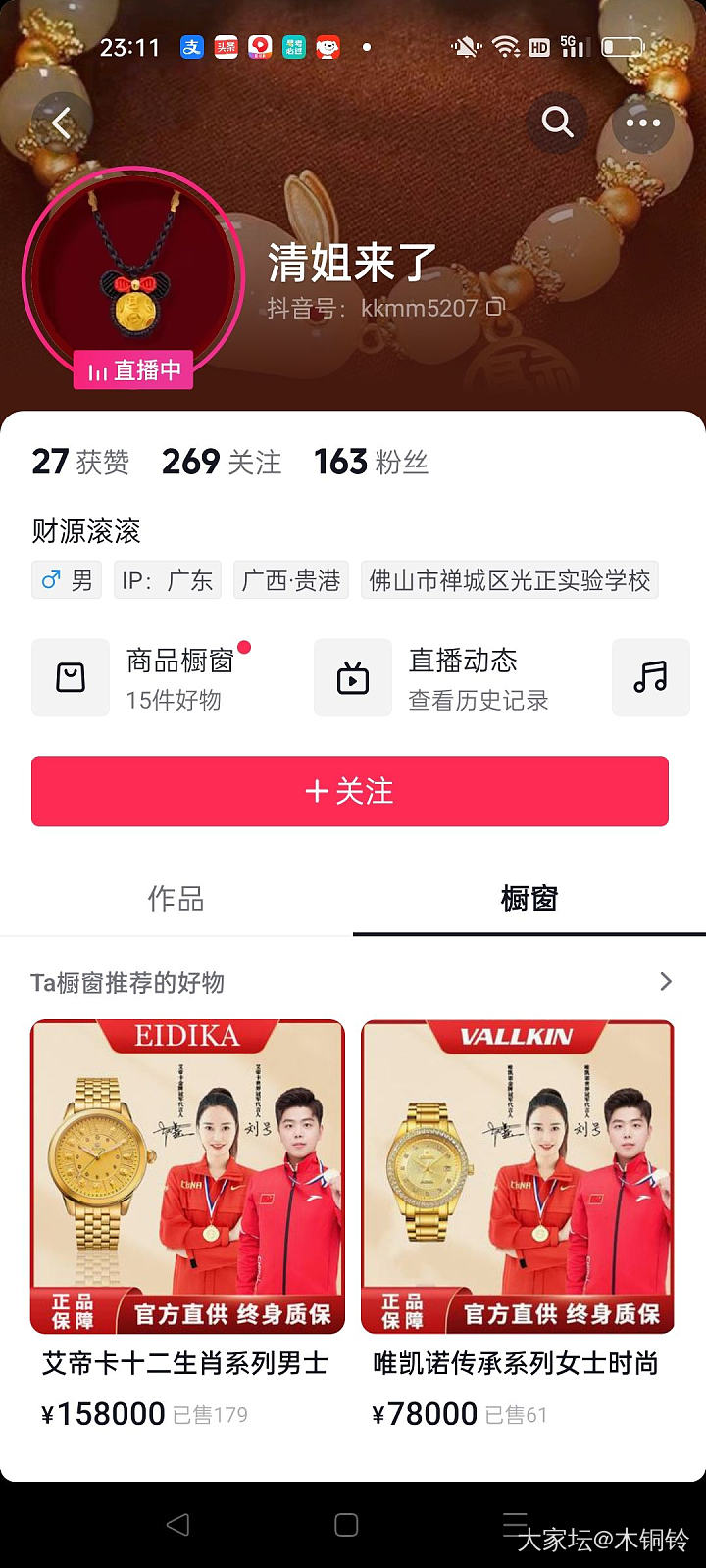Select the 橱窗 tab
706x1568 pixels.
click(x=529, y=899)
